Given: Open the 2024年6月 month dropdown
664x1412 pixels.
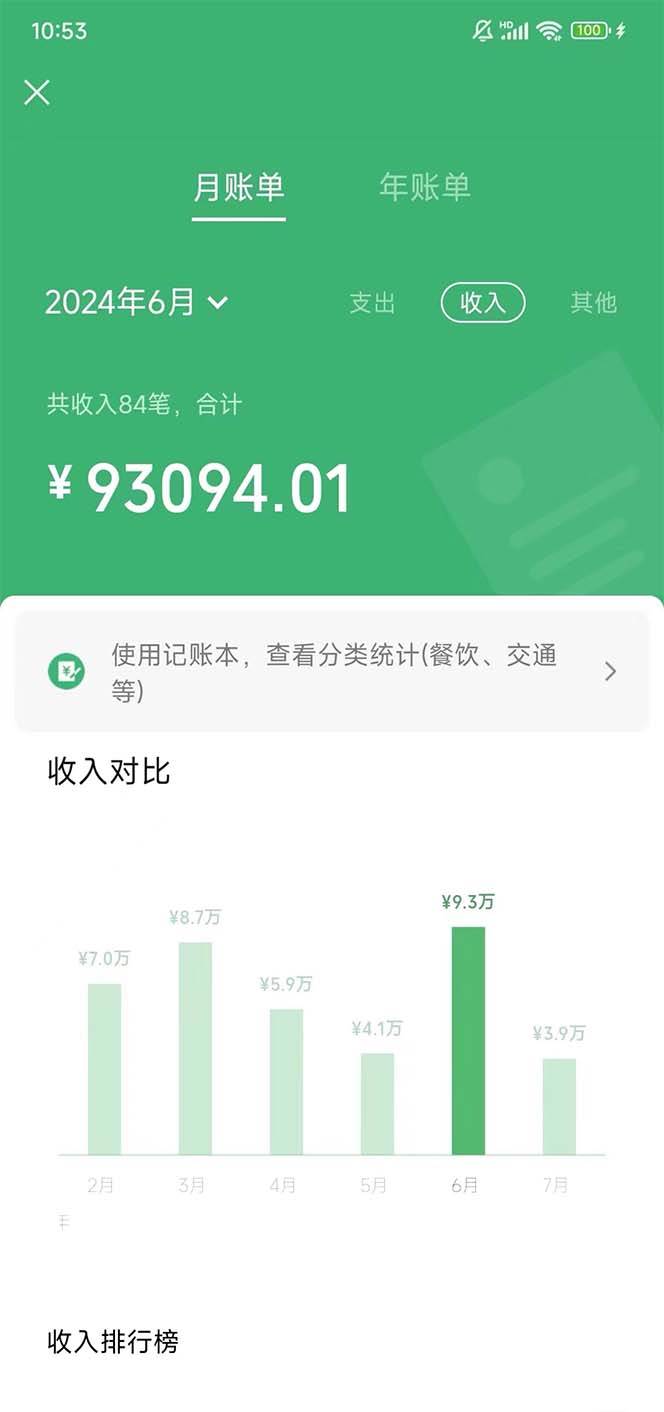Looking at the screenshot, I should [x=137, y=302].
